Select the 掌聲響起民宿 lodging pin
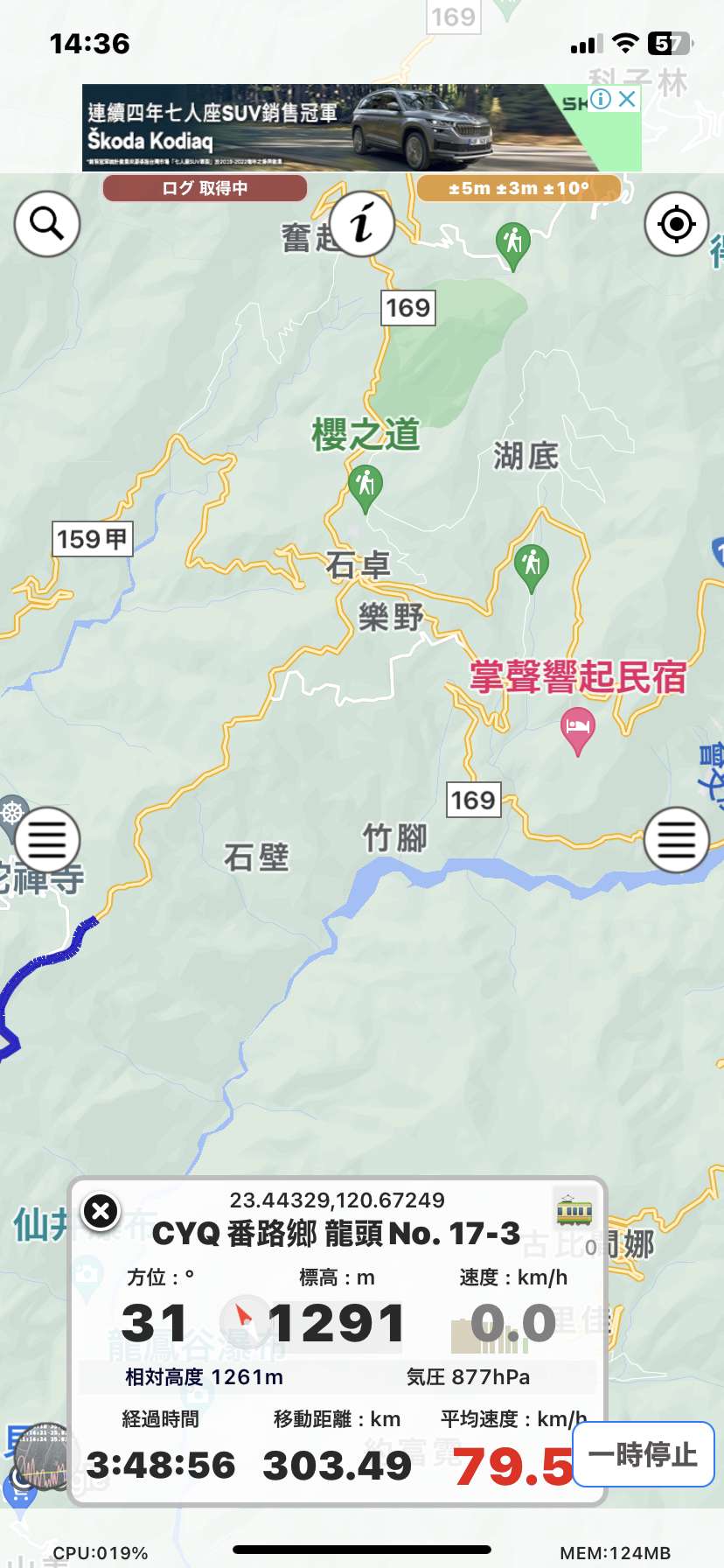The height and width of the screenshot is (1568, 724). click(577, 731)
